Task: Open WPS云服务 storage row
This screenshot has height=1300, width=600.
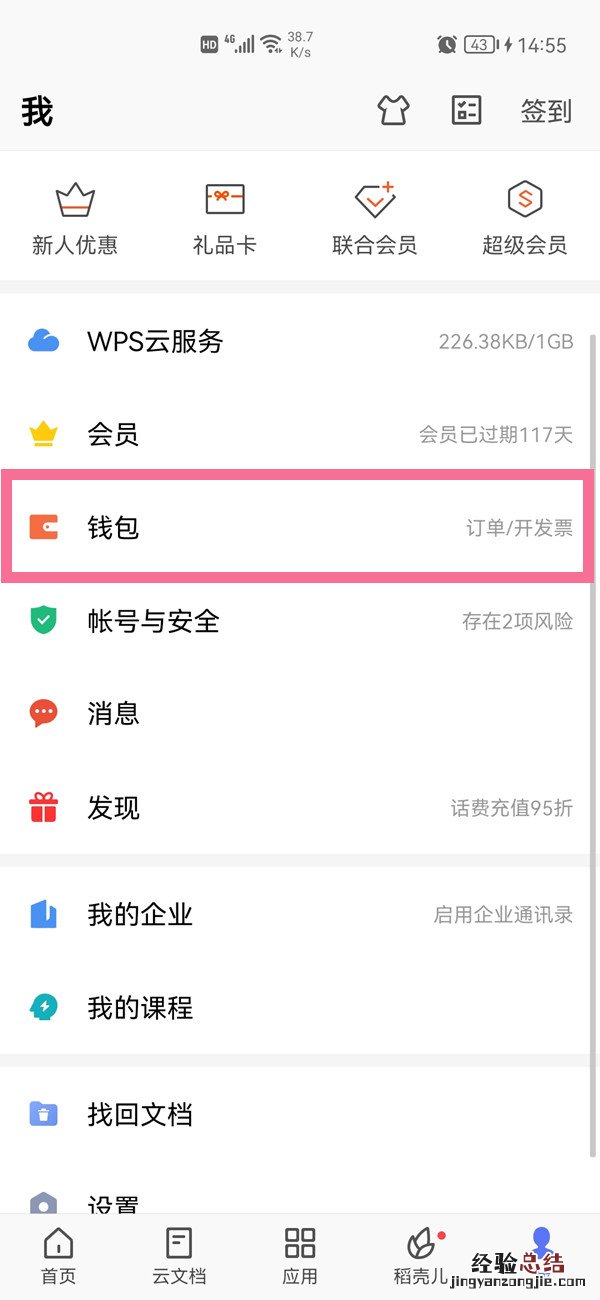Action: (x=300, y=342)
